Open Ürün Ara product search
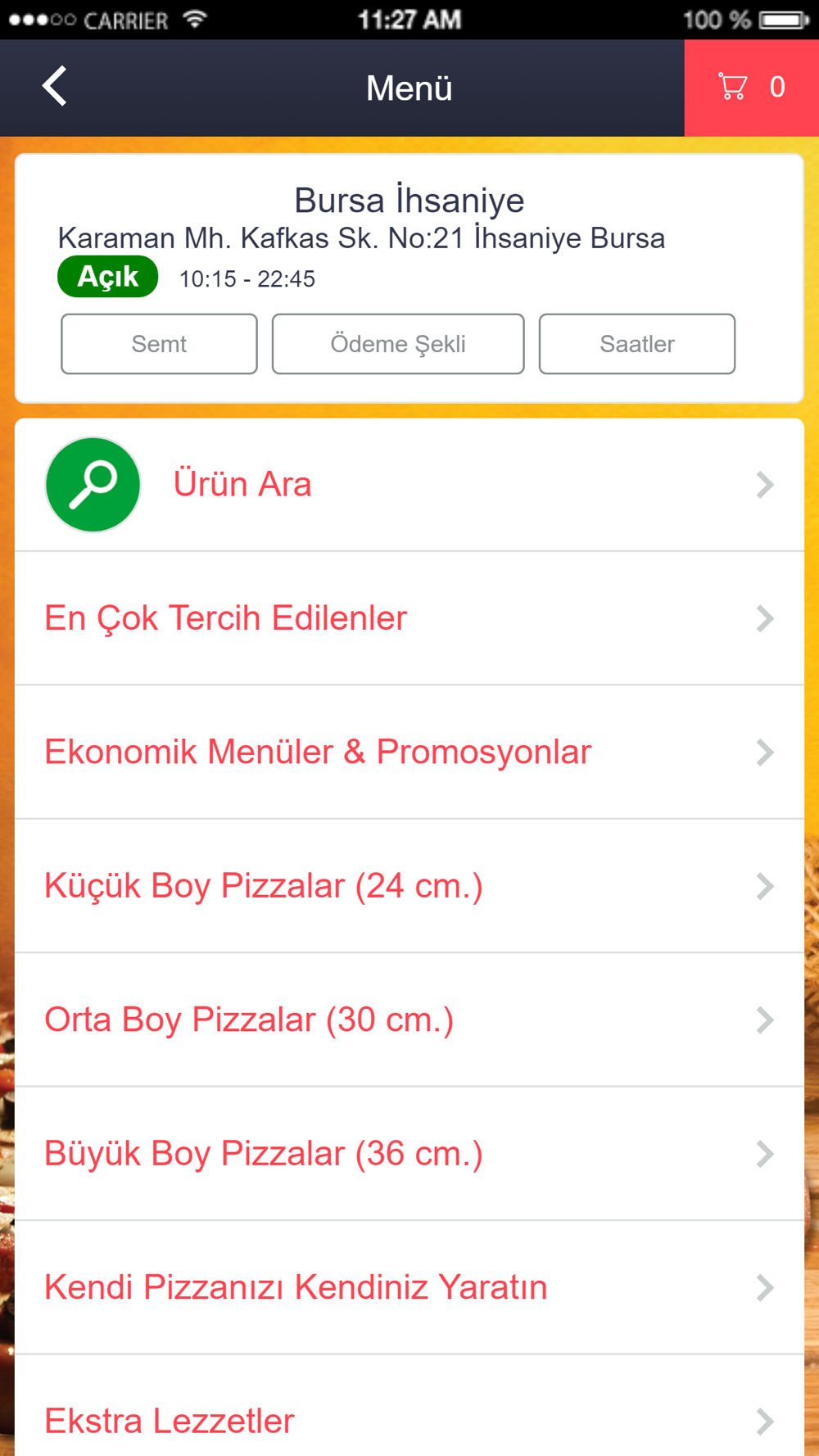The height and width of the screenshot is (1456, 819). pos(409,485)
